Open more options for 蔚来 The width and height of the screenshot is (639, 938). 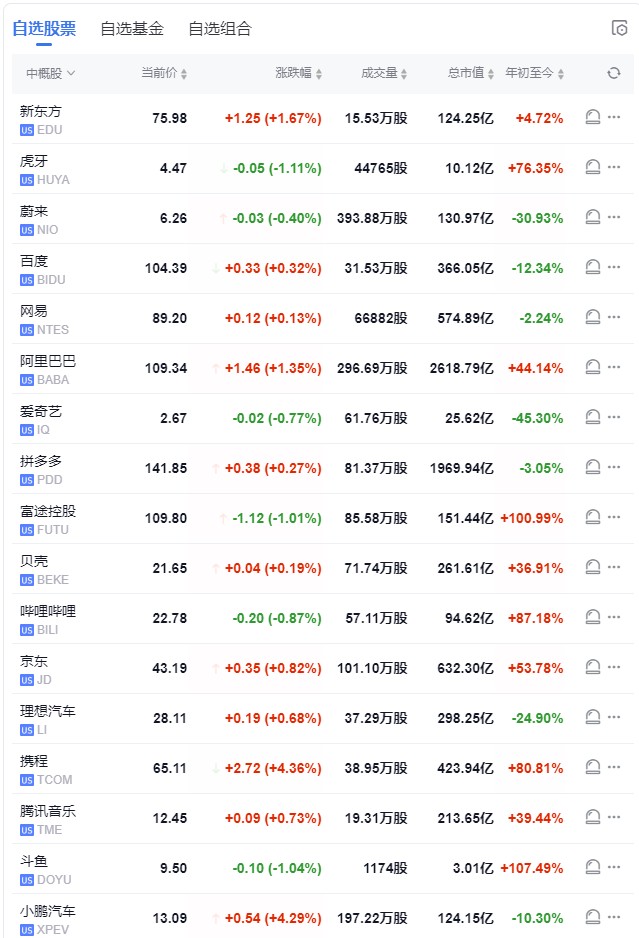click(x=614, y=218)
